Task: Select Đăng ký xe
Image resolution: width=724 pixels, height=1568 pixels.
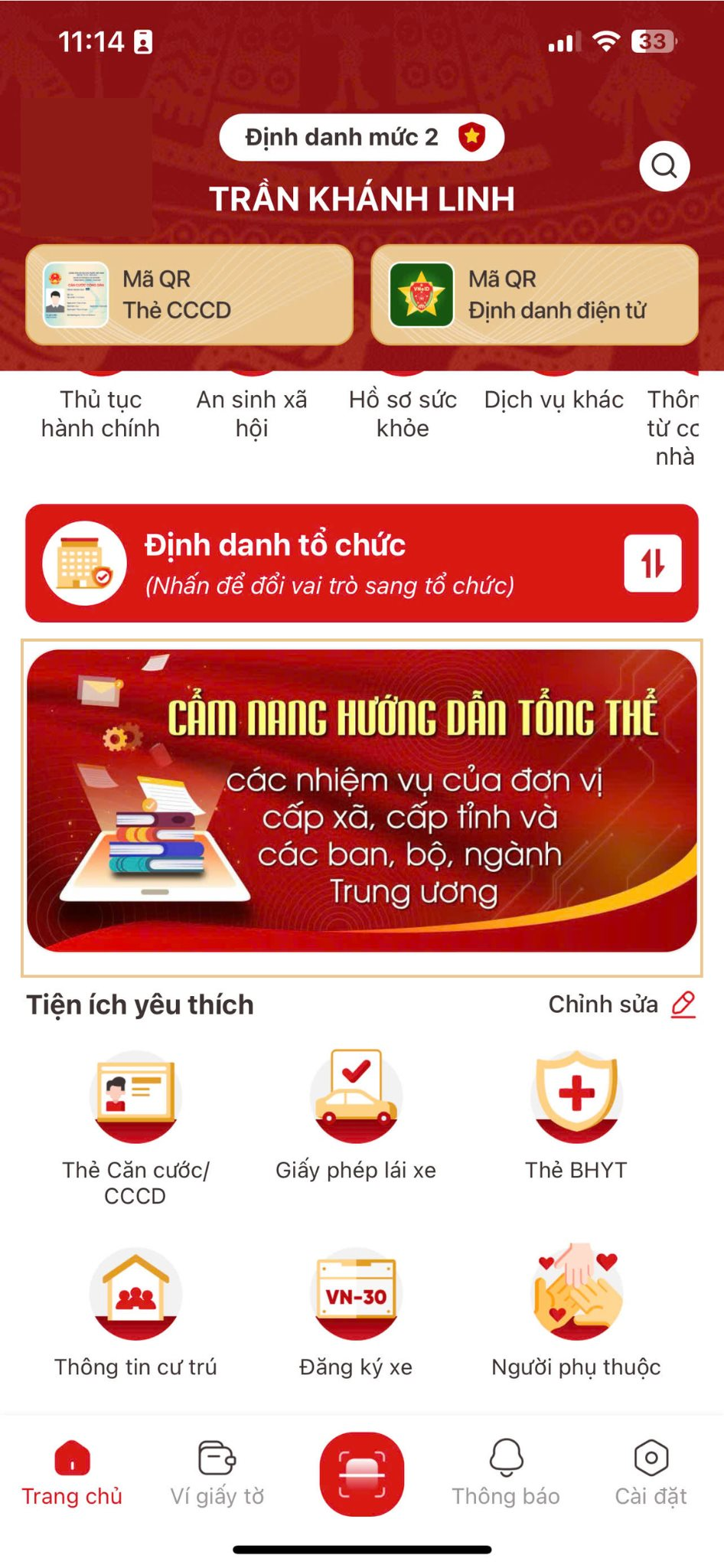Action: (x=356, y=1314)
